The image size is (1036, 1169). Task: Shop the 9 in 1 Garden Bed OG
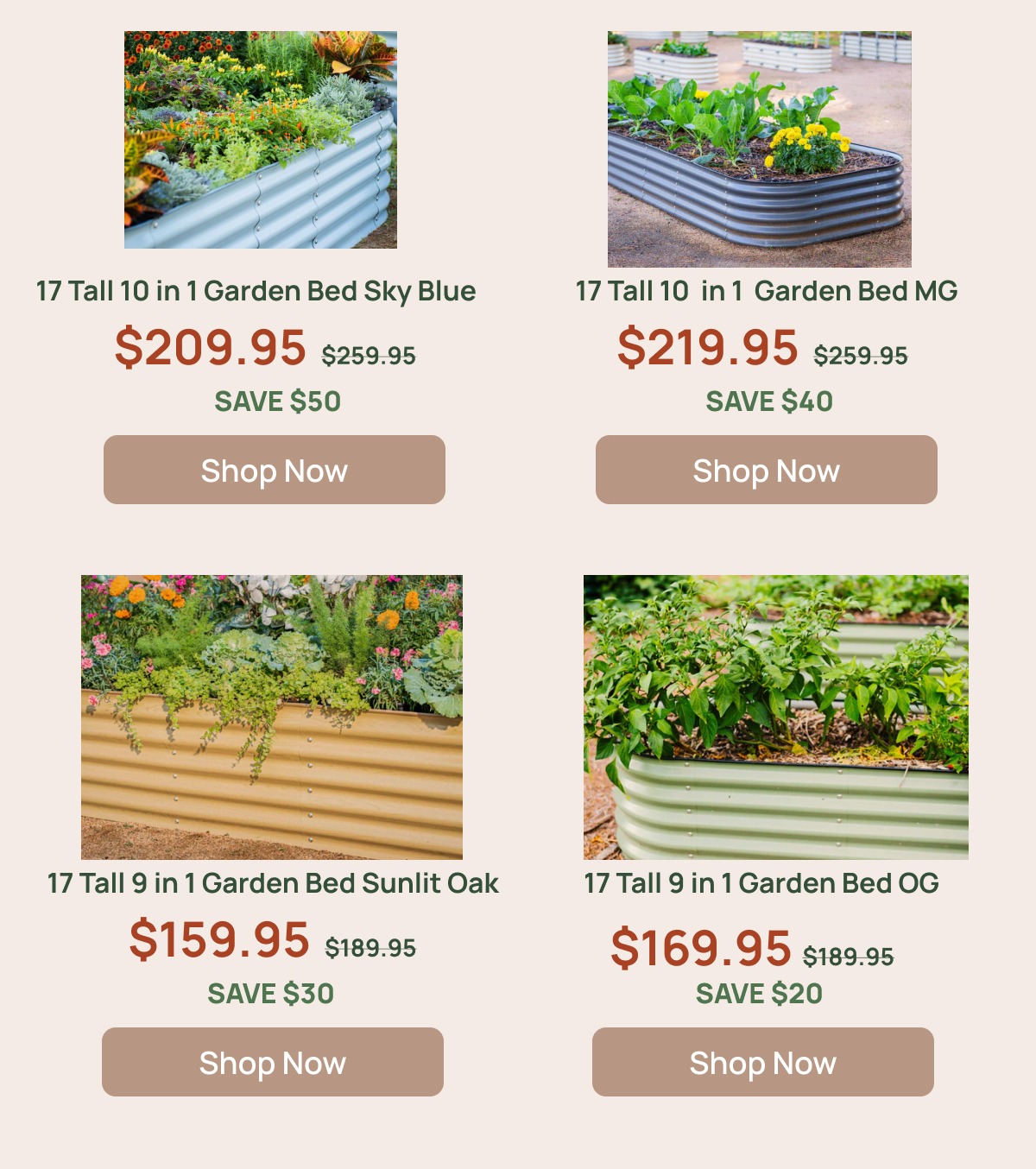[x=762, y=1062]
